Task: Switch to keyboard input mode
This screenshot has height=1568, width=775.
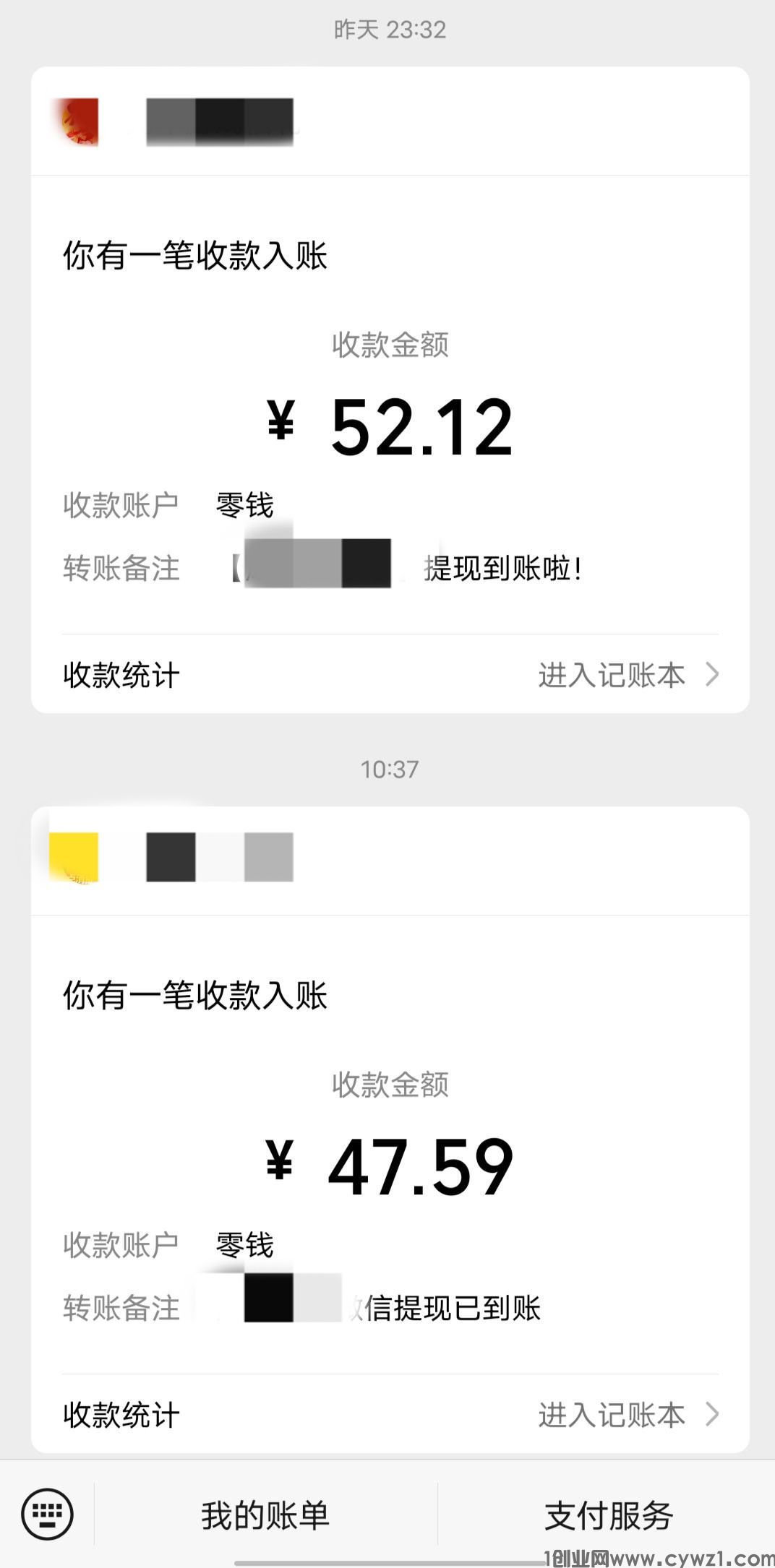Action: (x=47, y=1514)
